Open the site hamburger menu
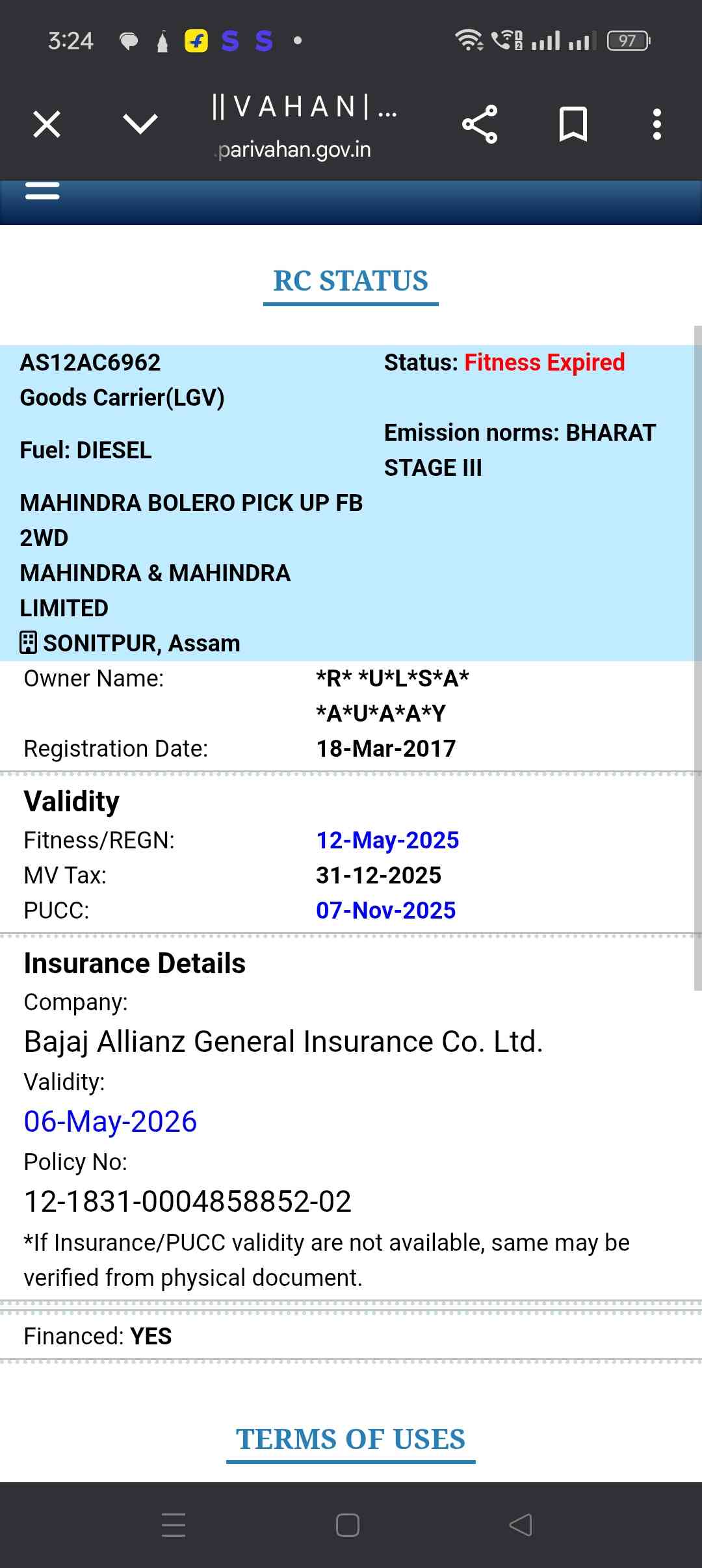This screenshot has height=1568, width=702. click(x=42, y=191)
